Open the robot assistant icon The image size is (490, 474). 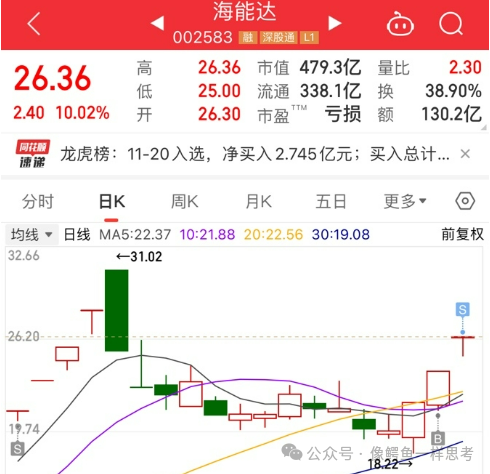(x=400, y=24)
